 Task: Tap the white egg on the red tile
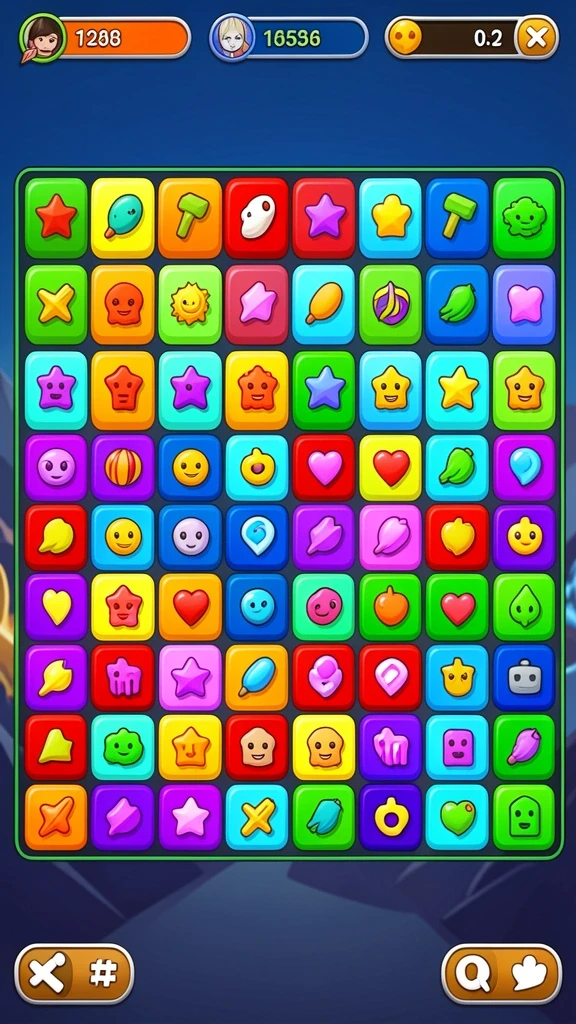pos(257,218)
